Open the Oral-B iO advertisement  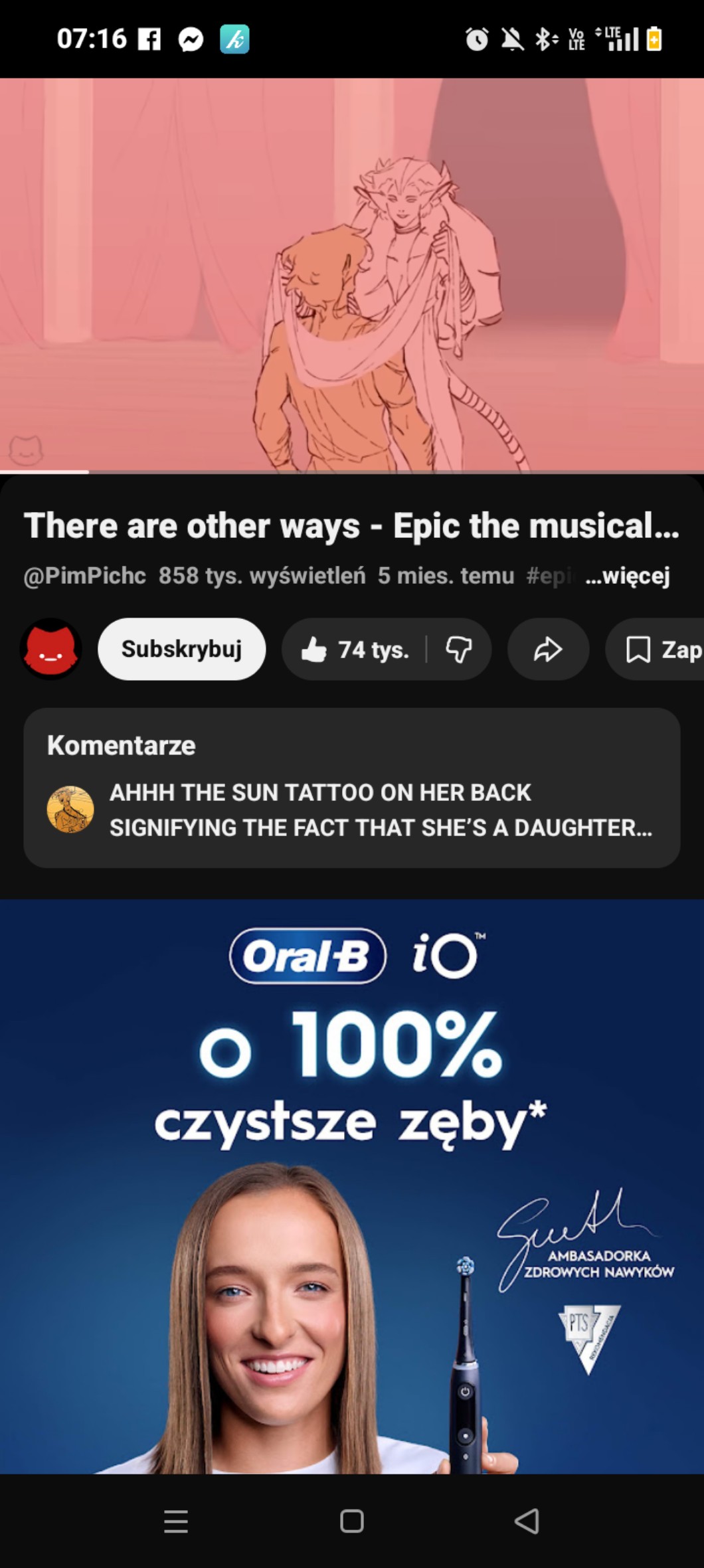click(352, 1186)
